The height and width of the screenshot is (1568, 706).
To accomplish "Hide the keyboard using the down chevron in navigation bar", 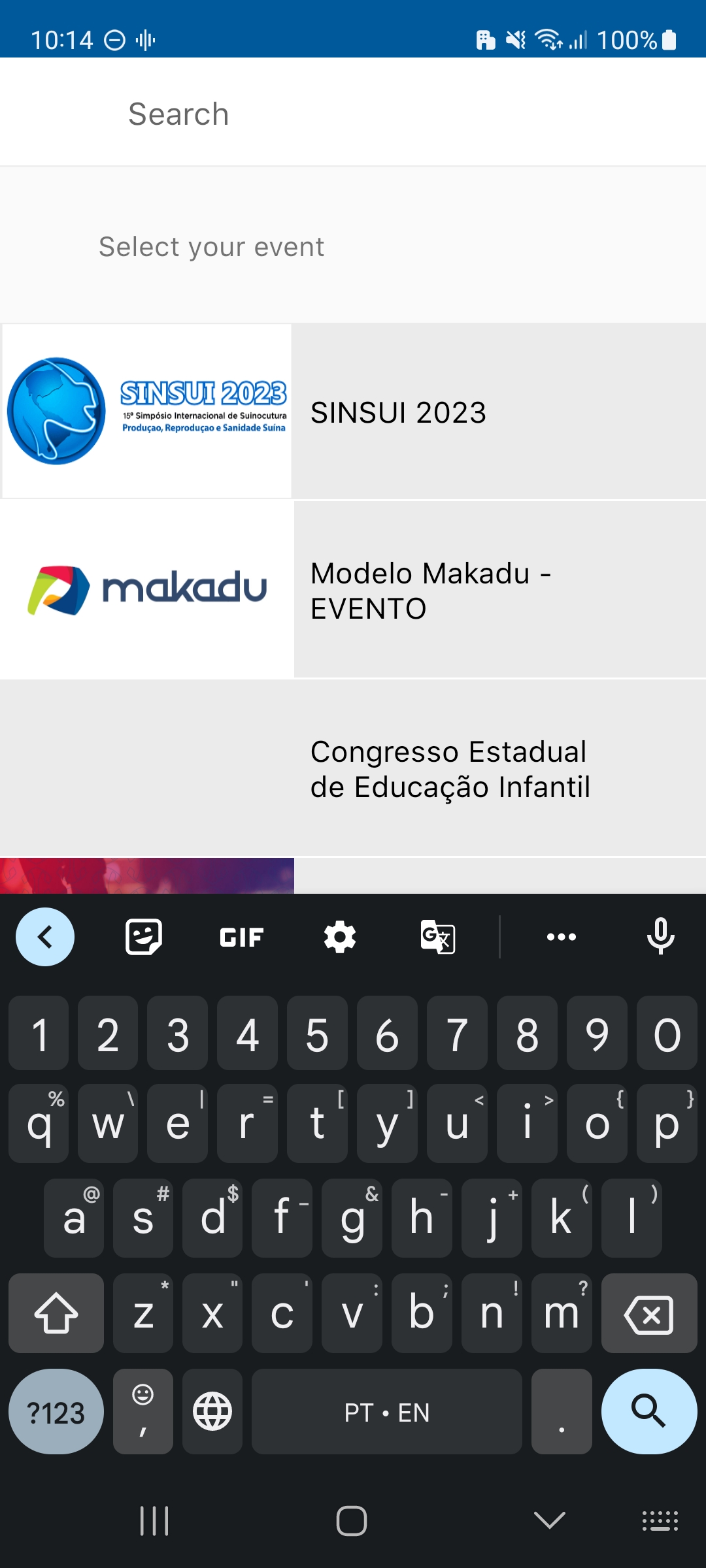I will pyautogui.click(x=548, y=1520).
